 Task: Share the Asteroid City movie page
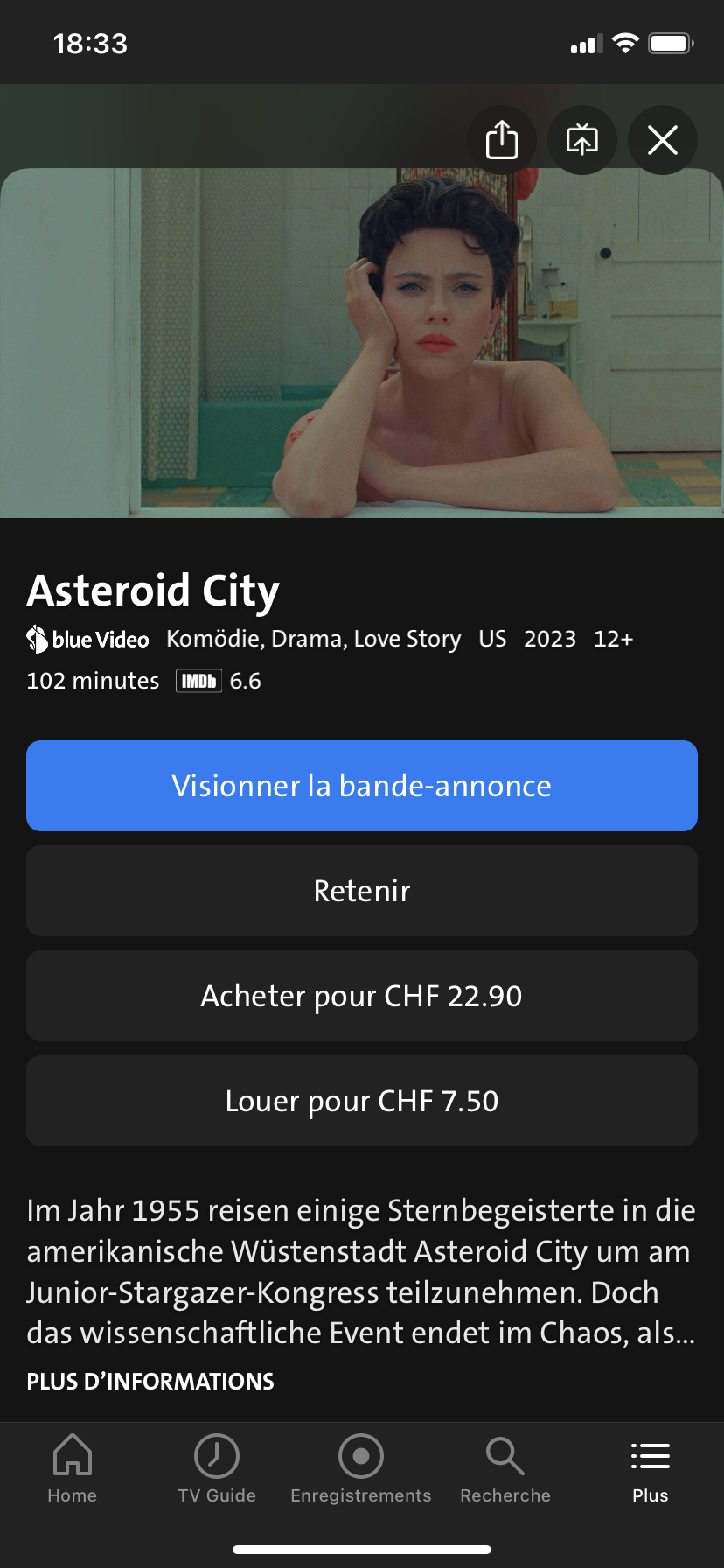pyautogui.click(x=502, y=140)
